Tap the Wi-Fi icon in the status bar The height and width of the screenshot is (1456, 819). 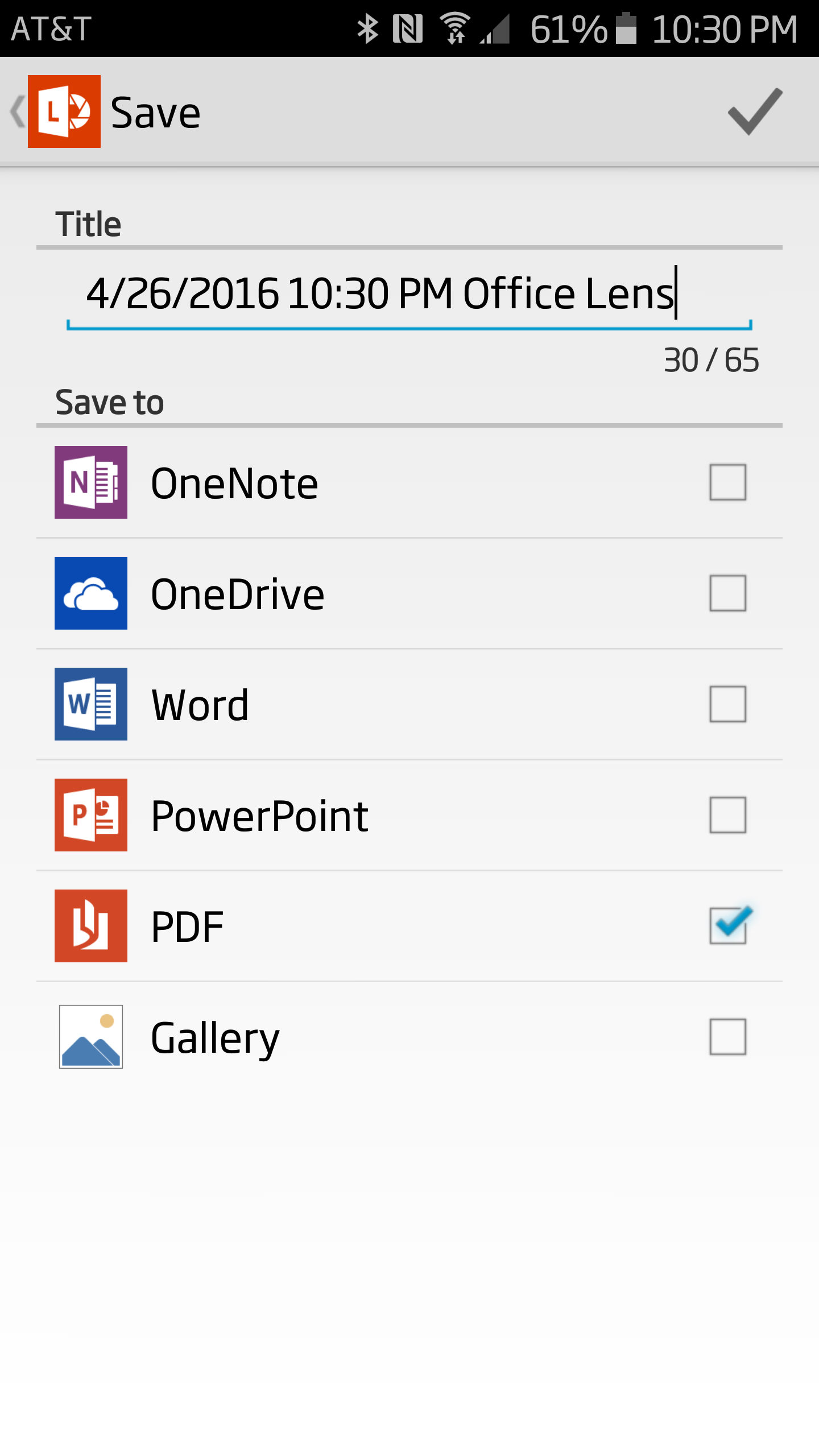454,30
